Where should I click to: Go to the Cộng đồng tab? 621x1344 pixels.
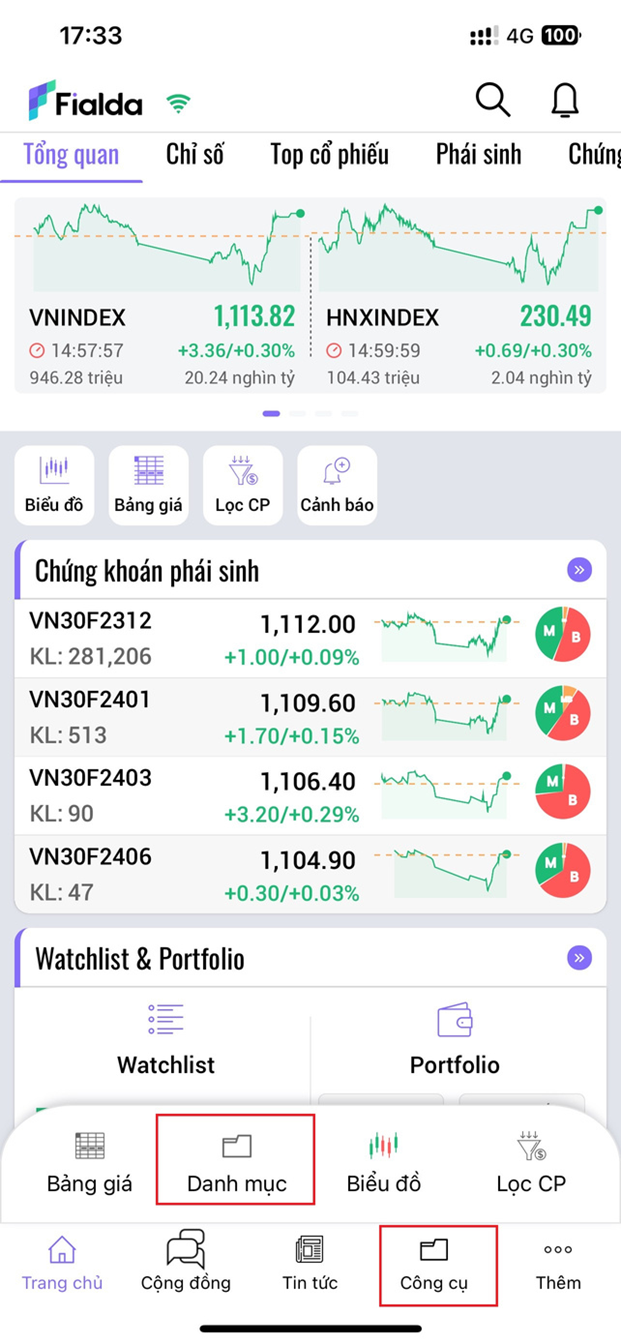(x=186, y=1264)
